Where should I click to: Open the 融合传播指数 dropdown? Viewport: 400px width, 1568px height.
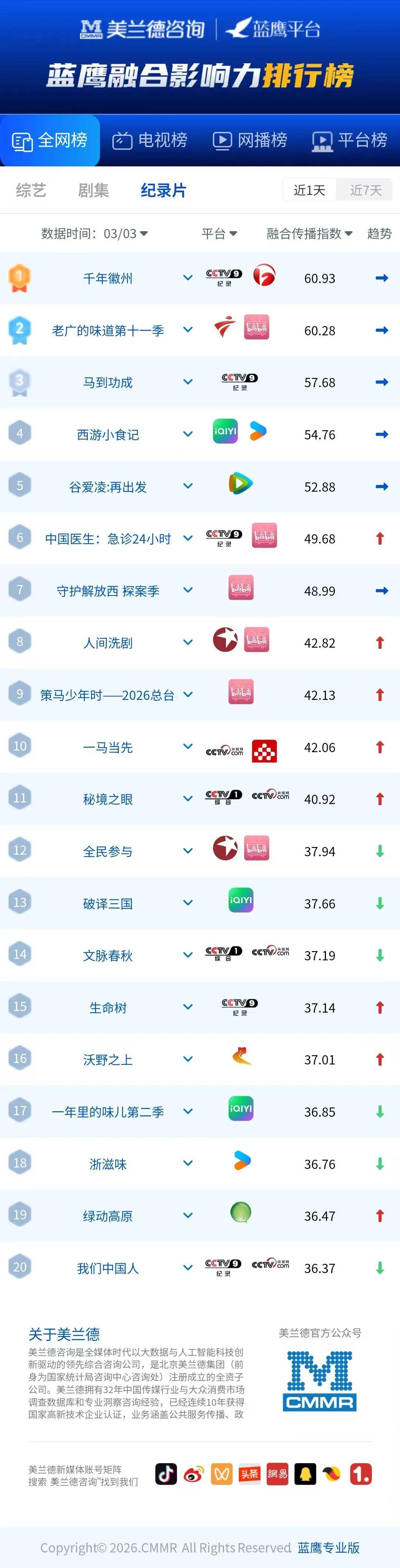[x=309, y=234]
